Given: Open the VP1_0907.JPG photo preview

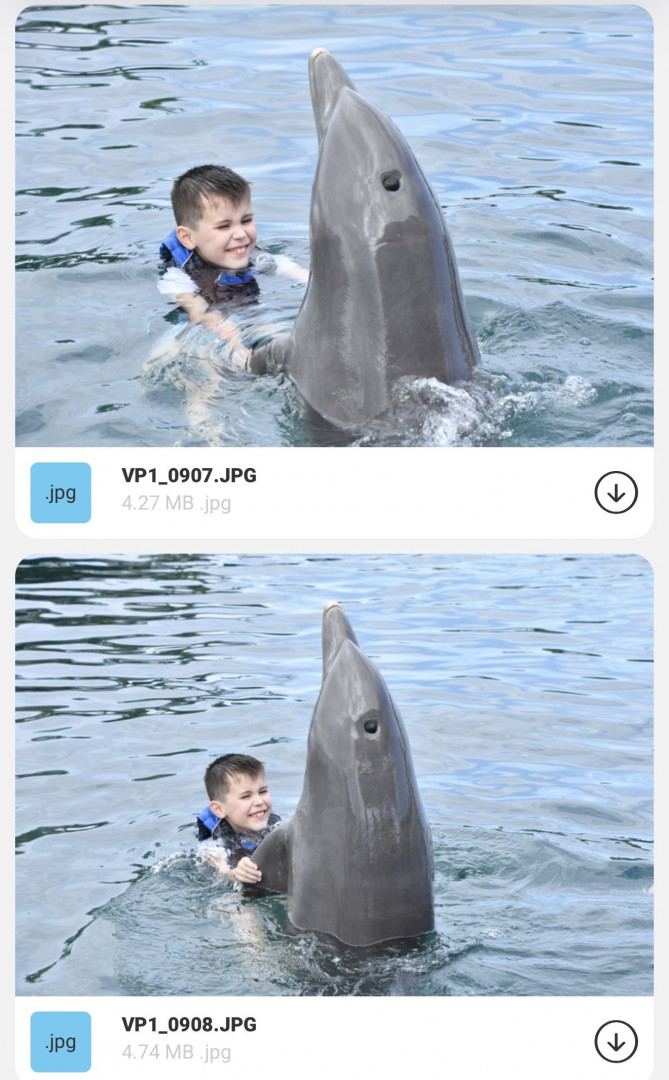Looking at the screenshot, I should 334,227.
